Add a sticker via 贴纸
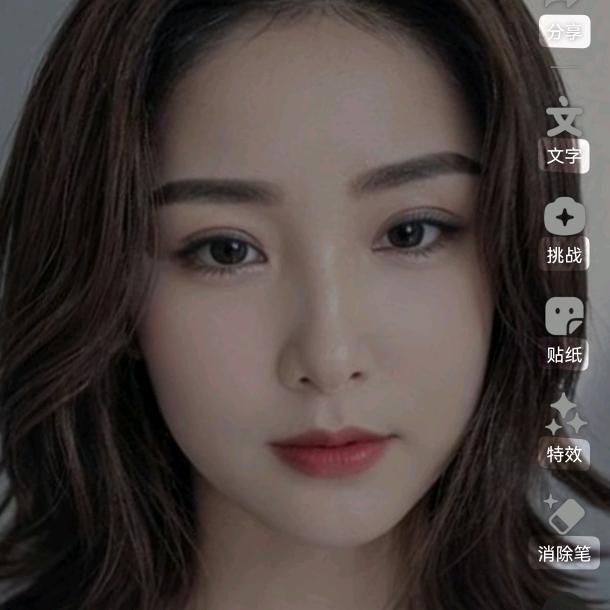 564,332
